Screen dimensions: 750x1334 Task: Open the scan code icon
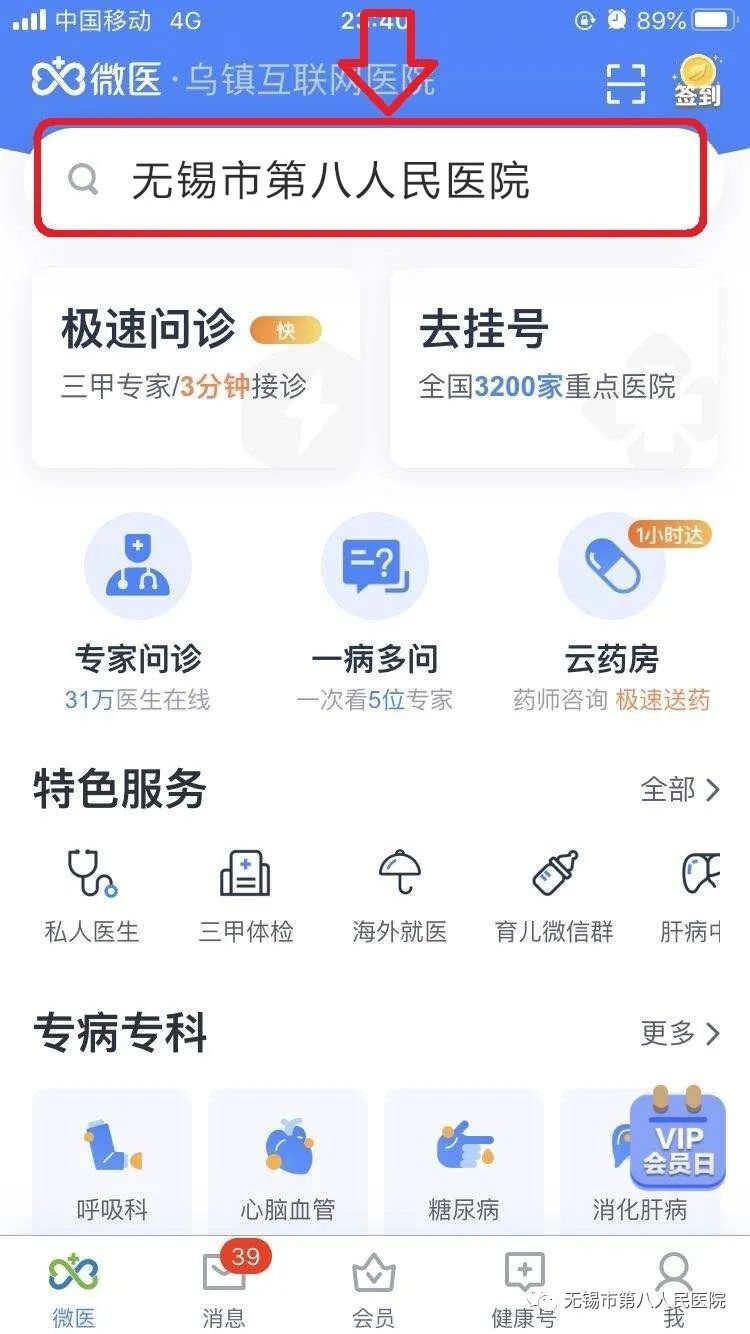point(626,84)
